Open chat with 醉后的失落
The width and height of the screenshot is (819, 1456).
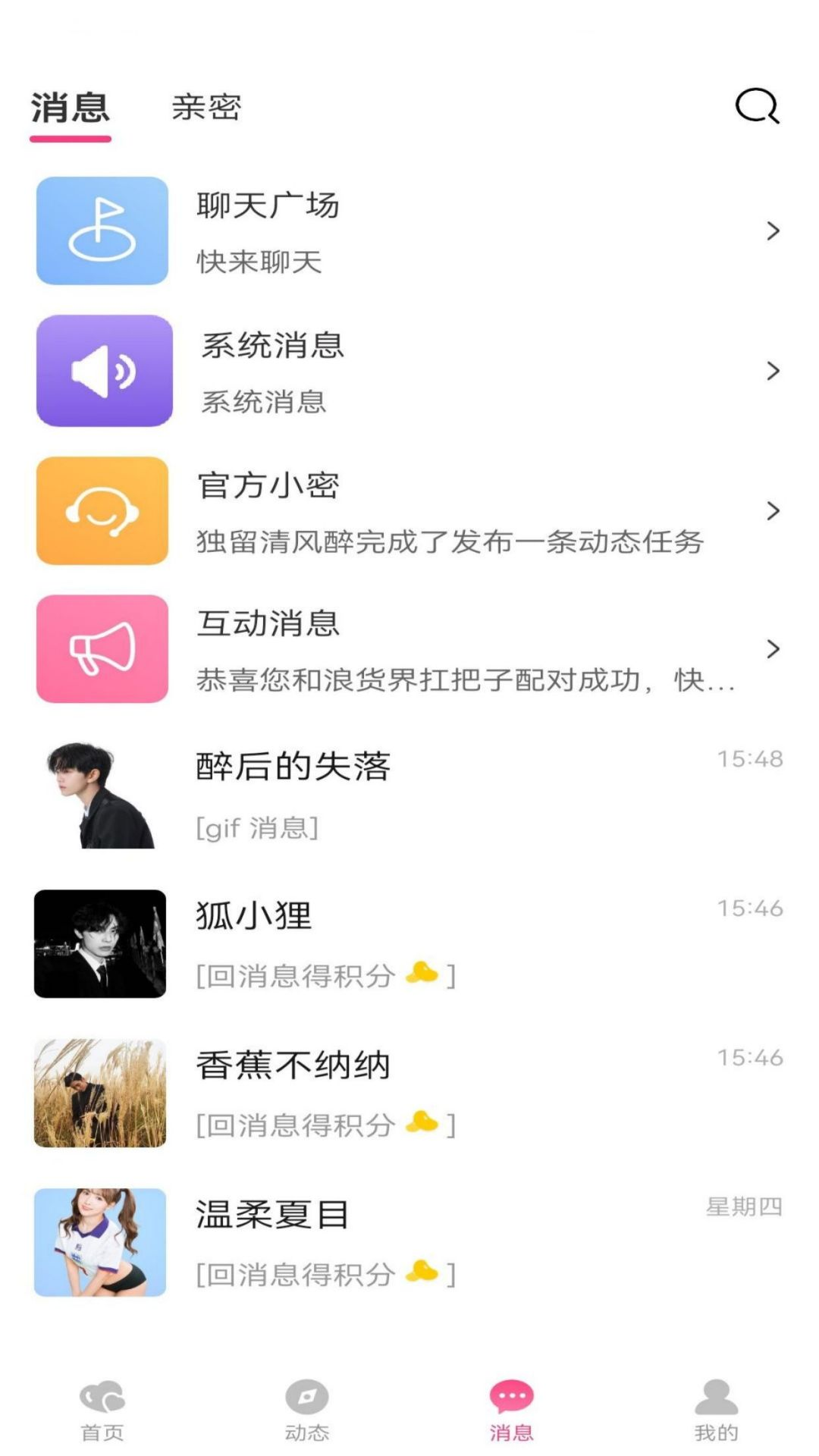(x=409, y=795)
